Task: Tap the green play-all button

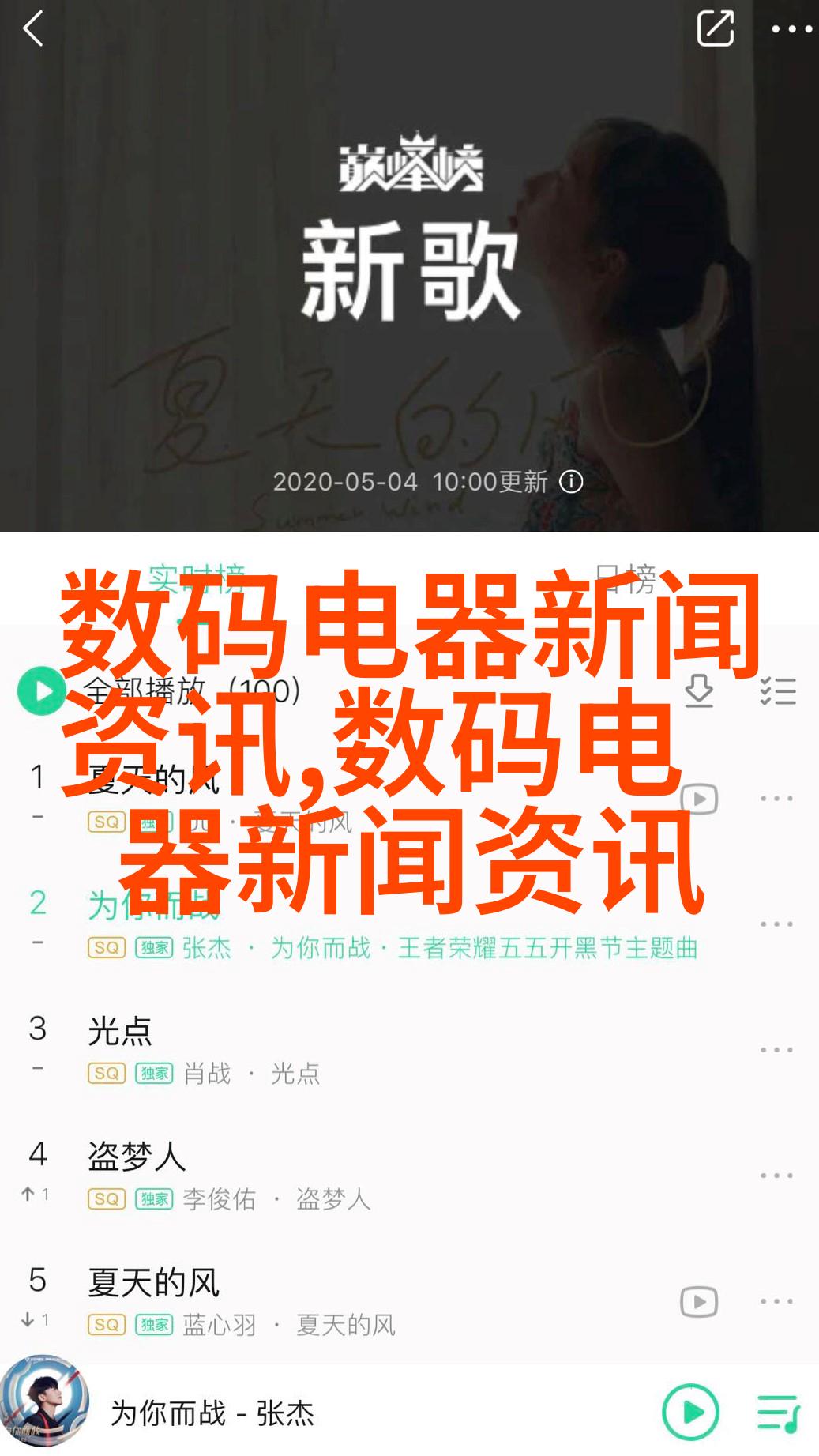Action: click(x=42, y=691)
